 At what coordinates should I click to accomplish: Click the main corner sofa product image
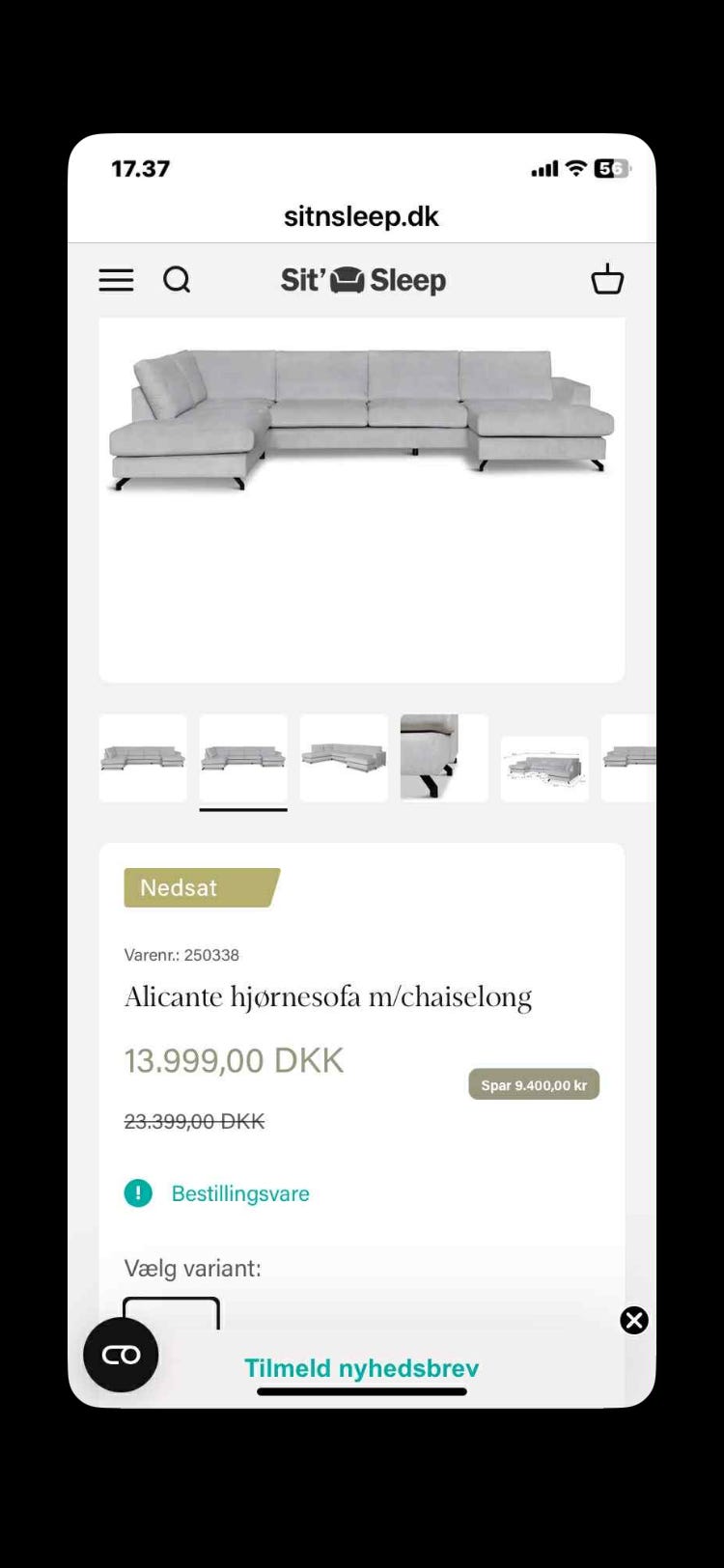[x=361, y=415]
